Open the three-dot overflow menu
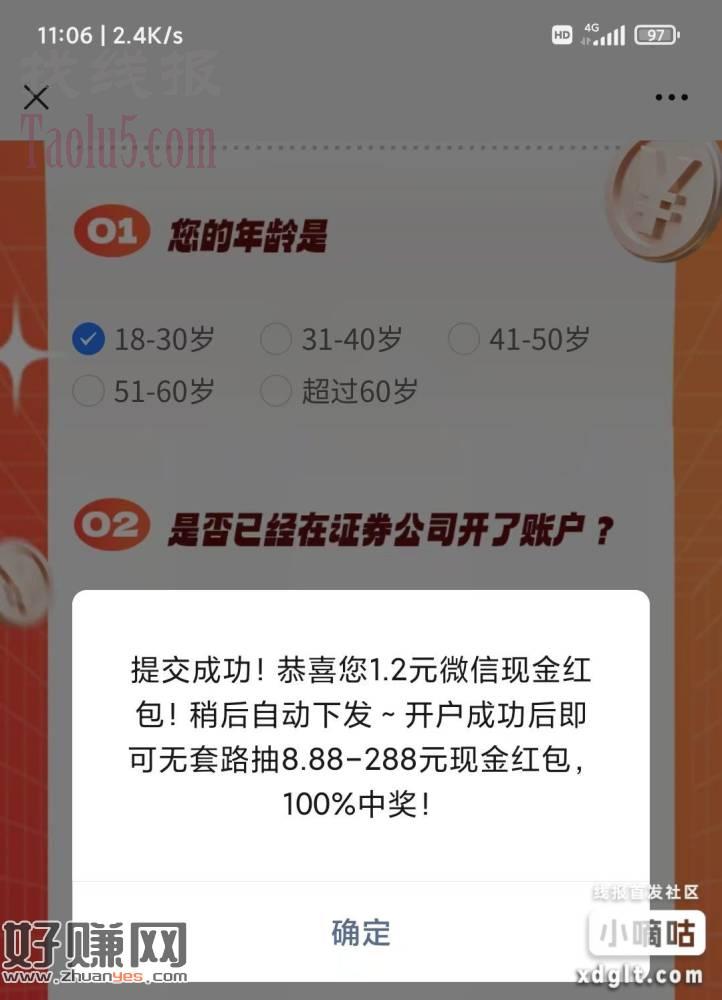 [671, 98]
